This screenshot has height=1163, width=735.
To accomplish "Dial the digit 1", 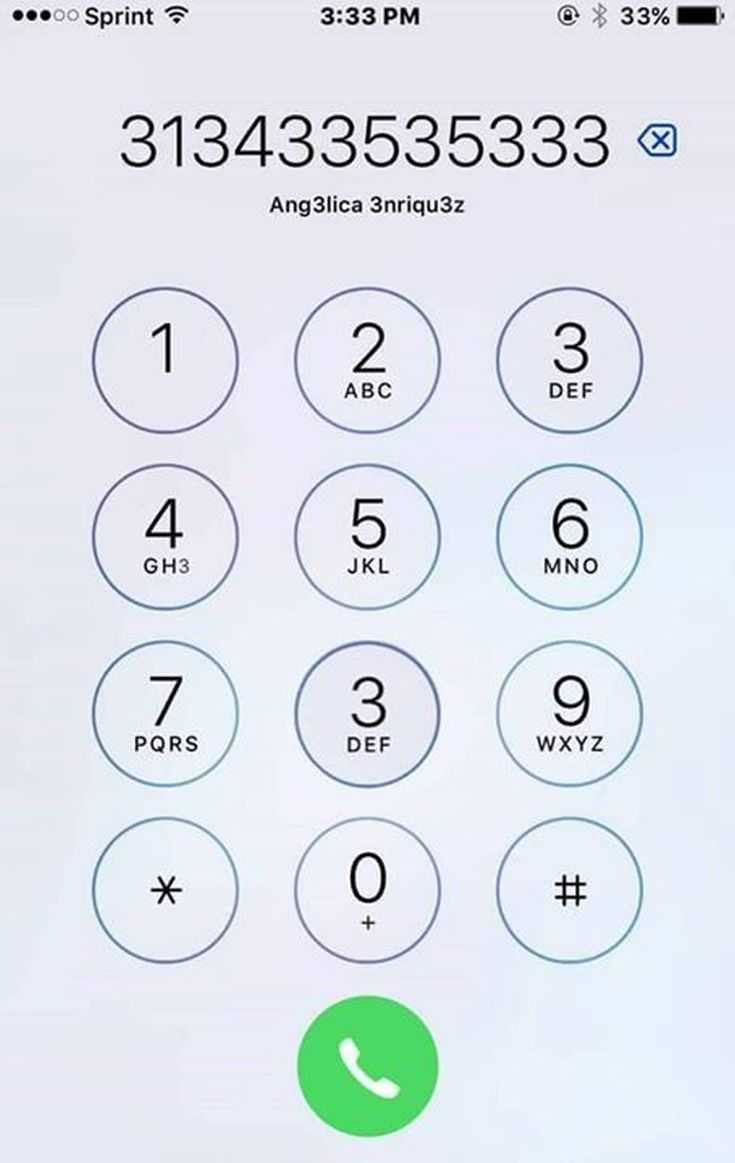I will [165, 360].
